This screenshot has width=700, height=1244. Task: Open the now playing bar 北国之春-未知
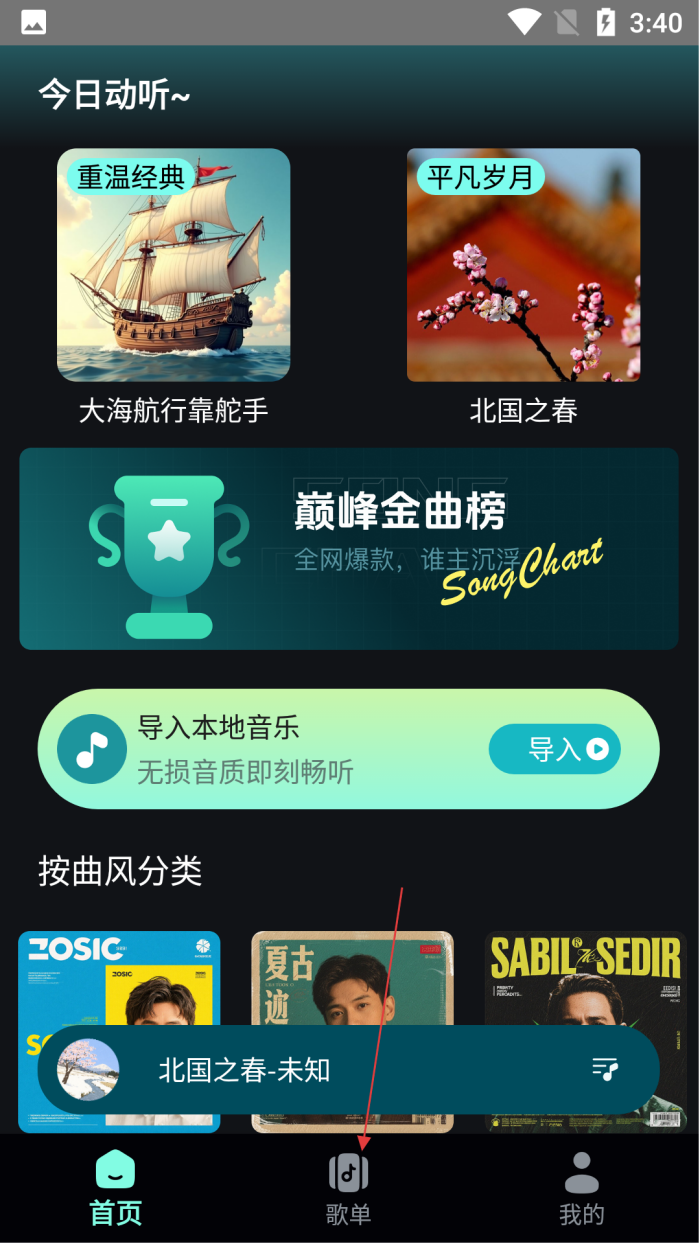(x=300, y=1070)
